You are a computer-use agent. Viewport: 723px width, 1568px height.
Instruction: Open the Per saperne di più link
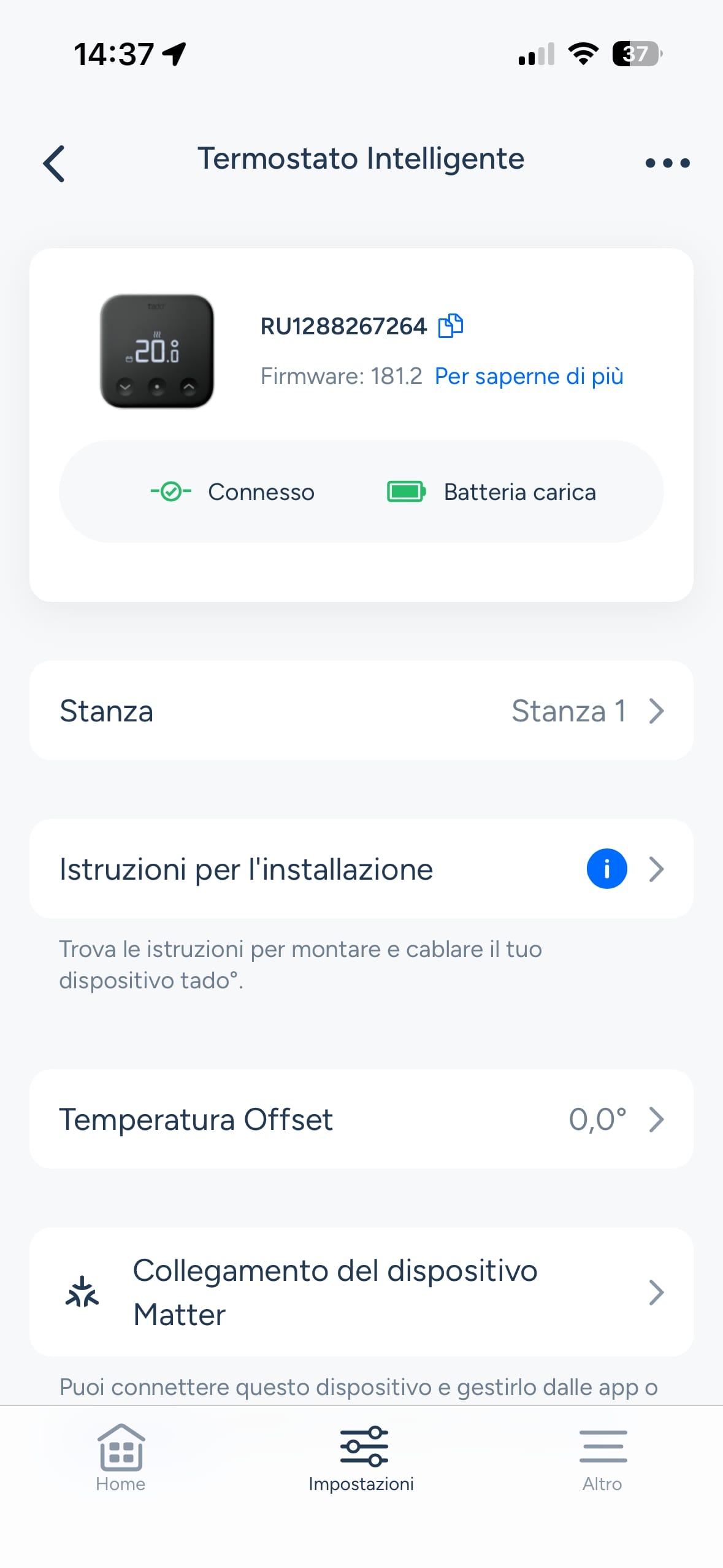coord(529,376)
